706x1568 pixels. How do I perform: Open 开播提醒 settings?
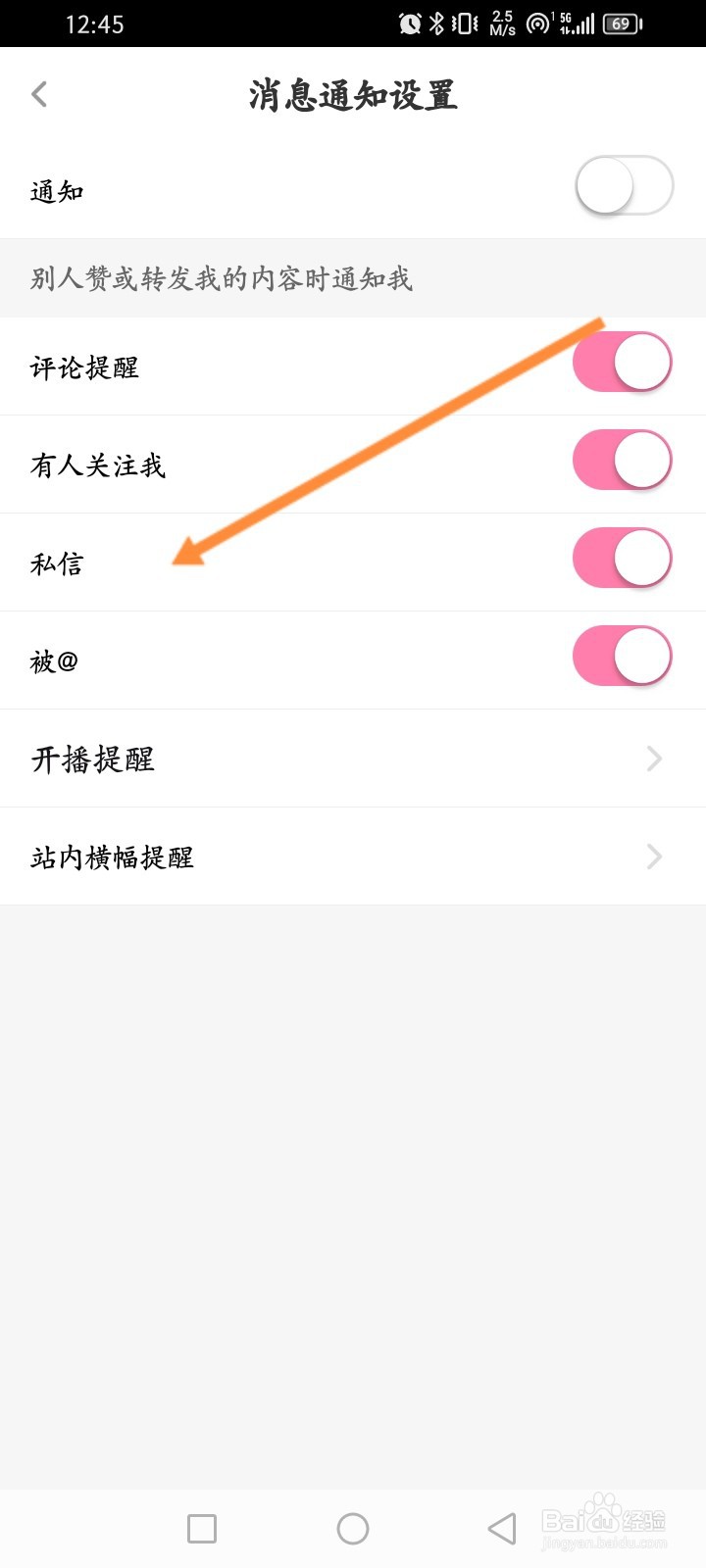[x=353, y=759]
